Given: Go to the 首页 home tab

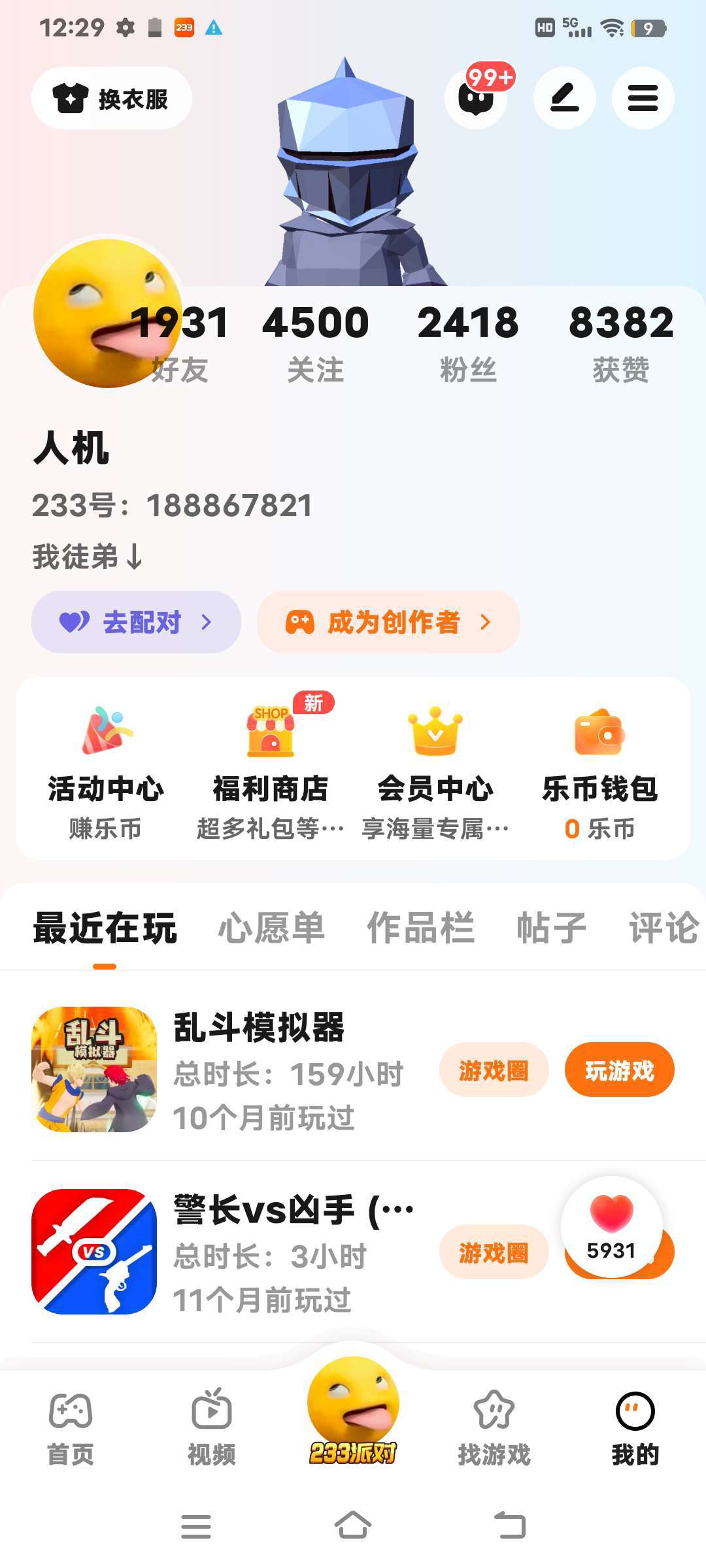Looking at the screenshot, I should tap(71, 1428).
